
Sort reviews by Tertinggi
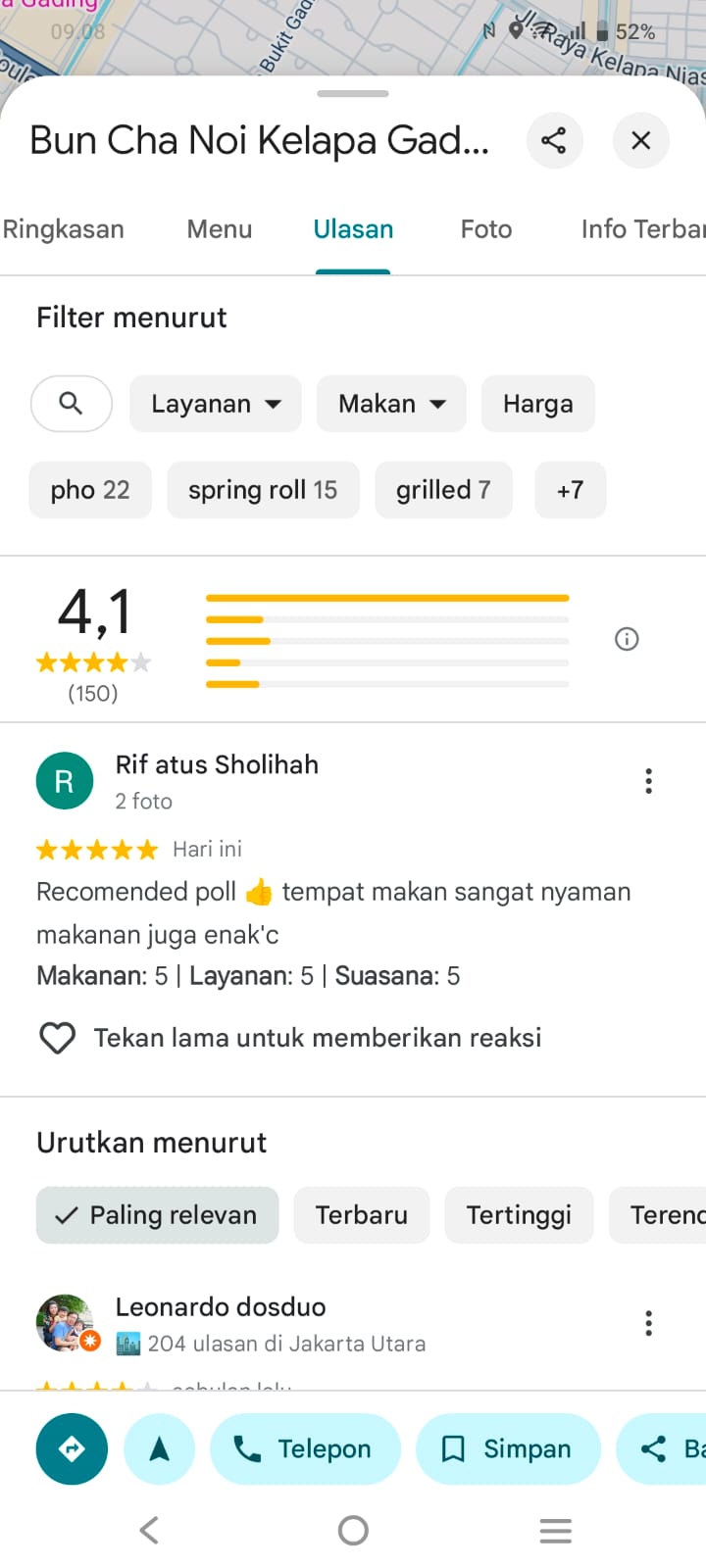coord(519,1215)
